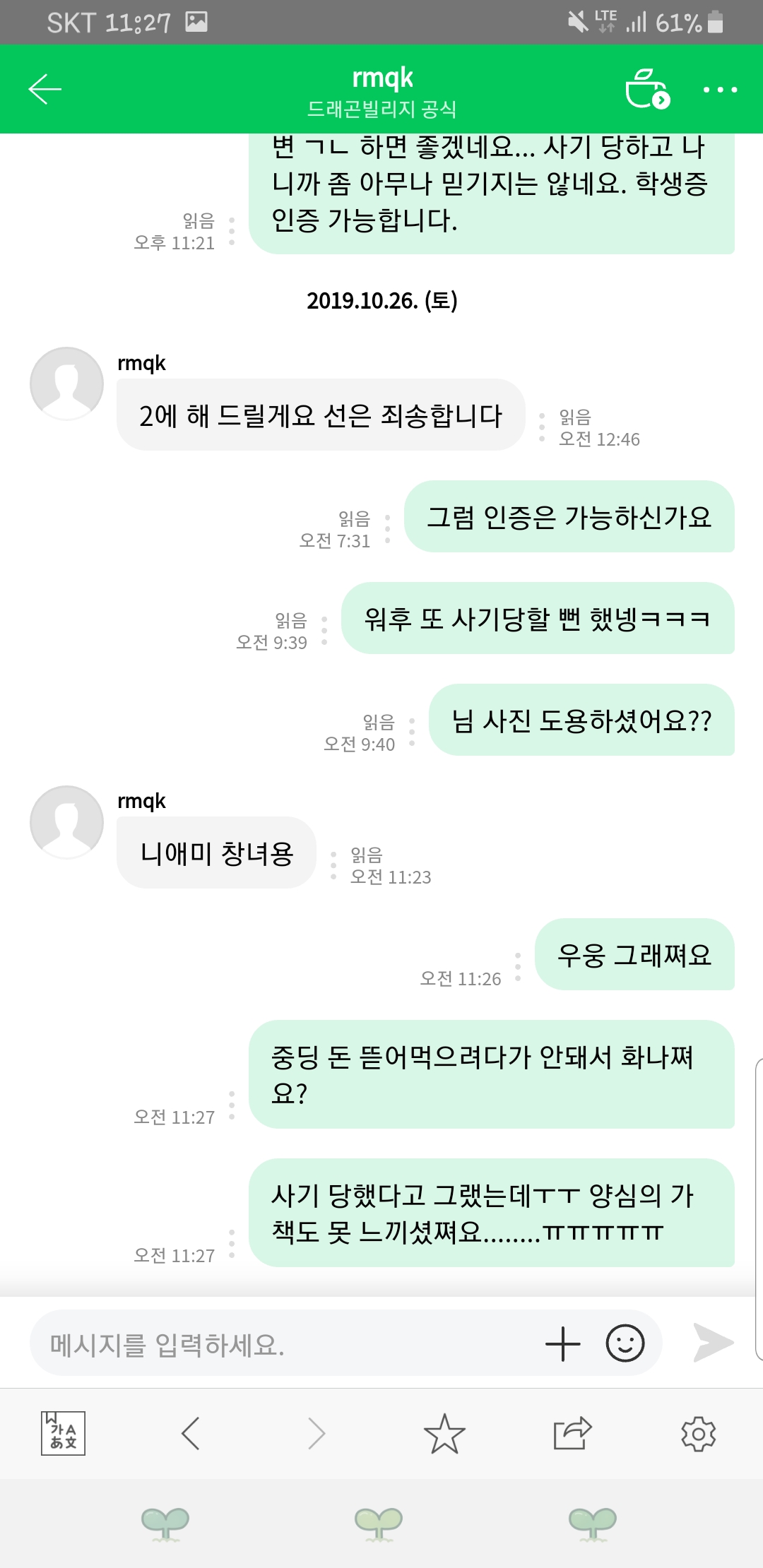Viewport: 763px width, 1568px height.
Task: View rmqk's profile picture at 12:46 message
Action: tap(67, 384)
